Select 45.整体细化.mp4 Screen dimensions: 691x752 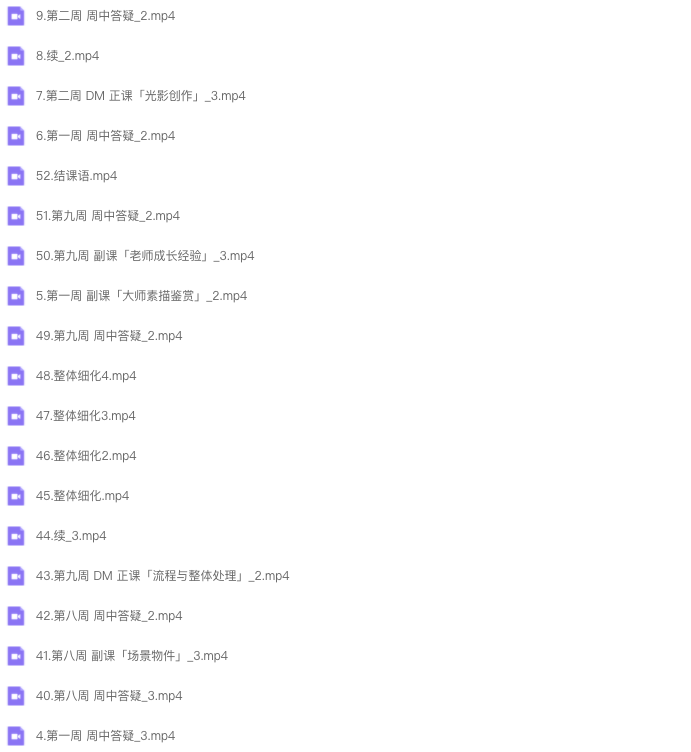[82, 496]
